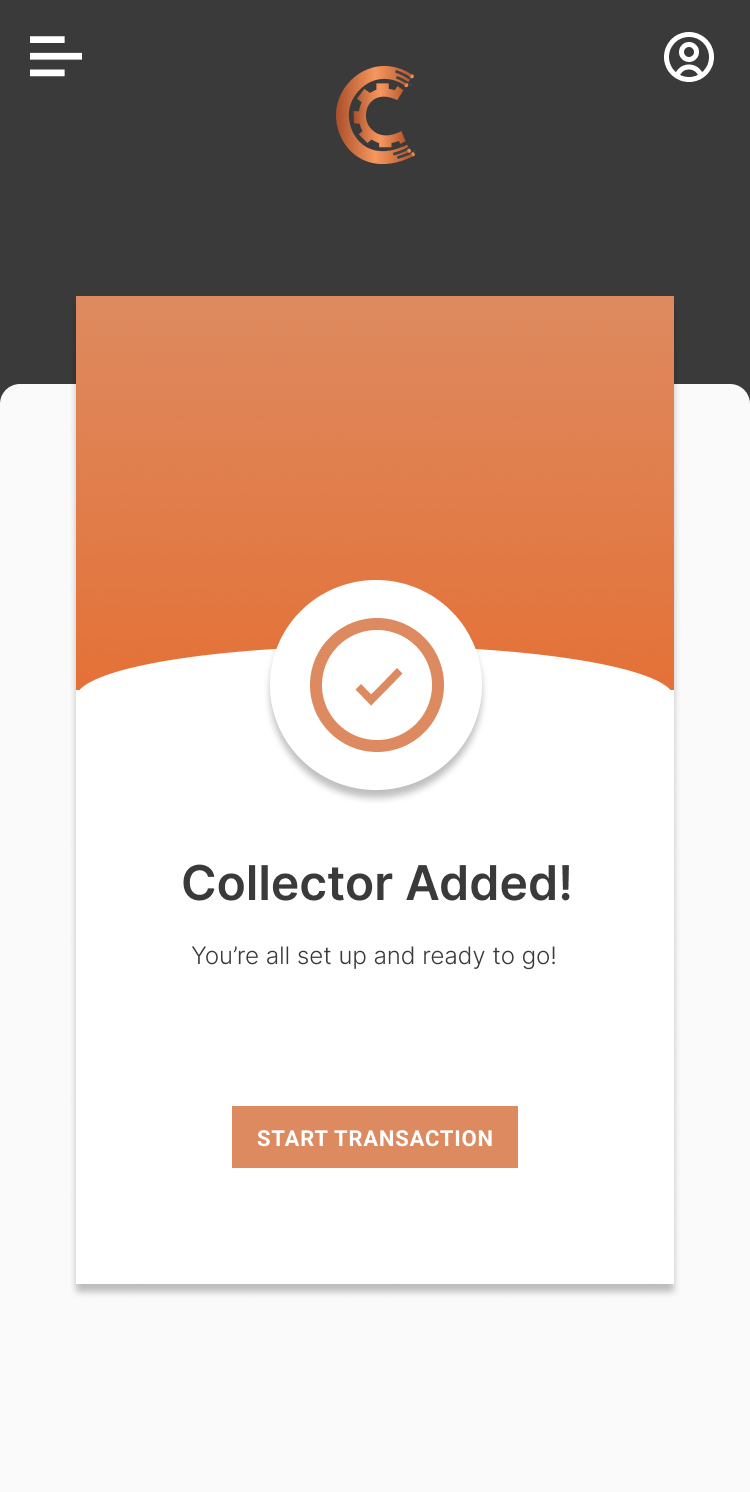Open the hamburger menu
The image size is (750, 1492).
(x=56, y=56)
